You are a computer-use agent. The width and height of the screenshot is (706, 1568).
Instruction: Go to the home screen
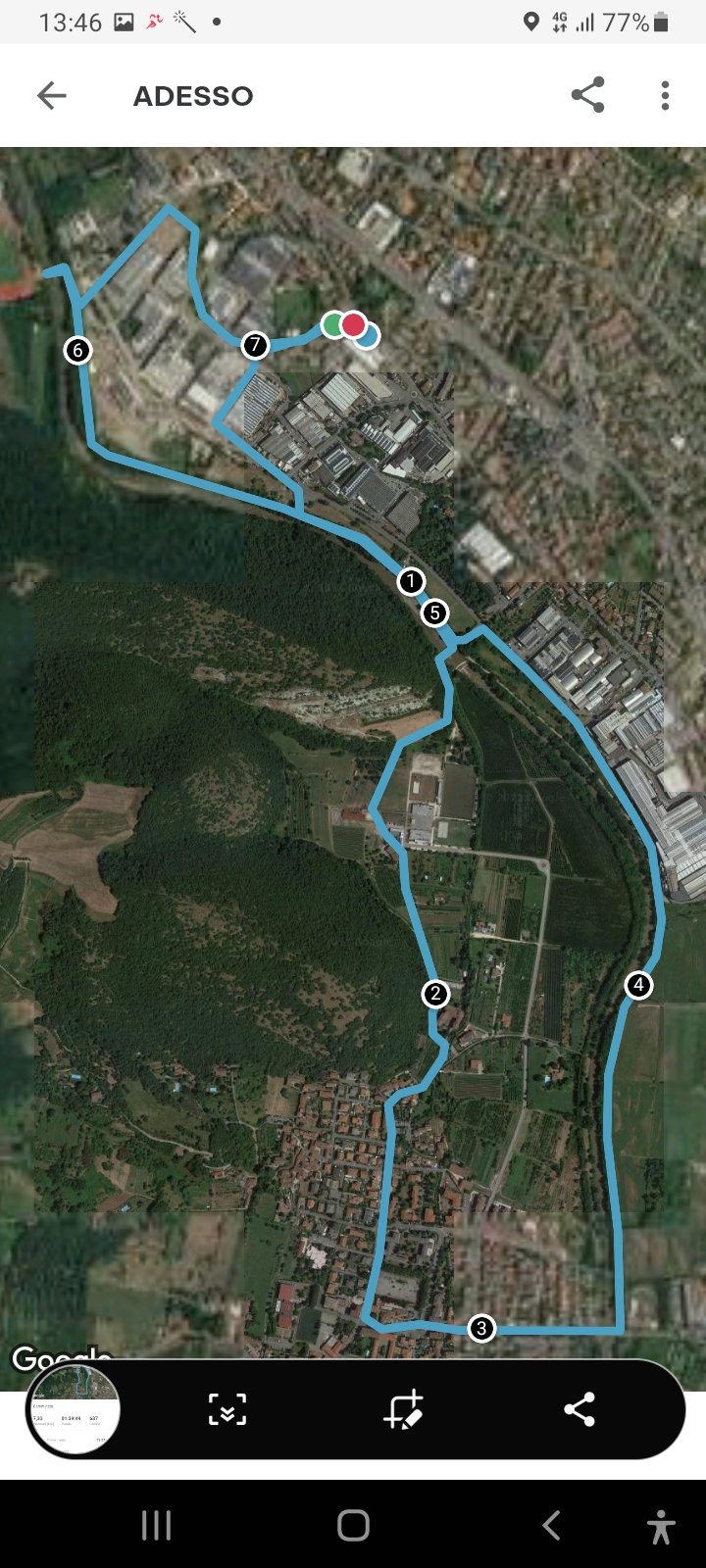(x=353, y=1525)
